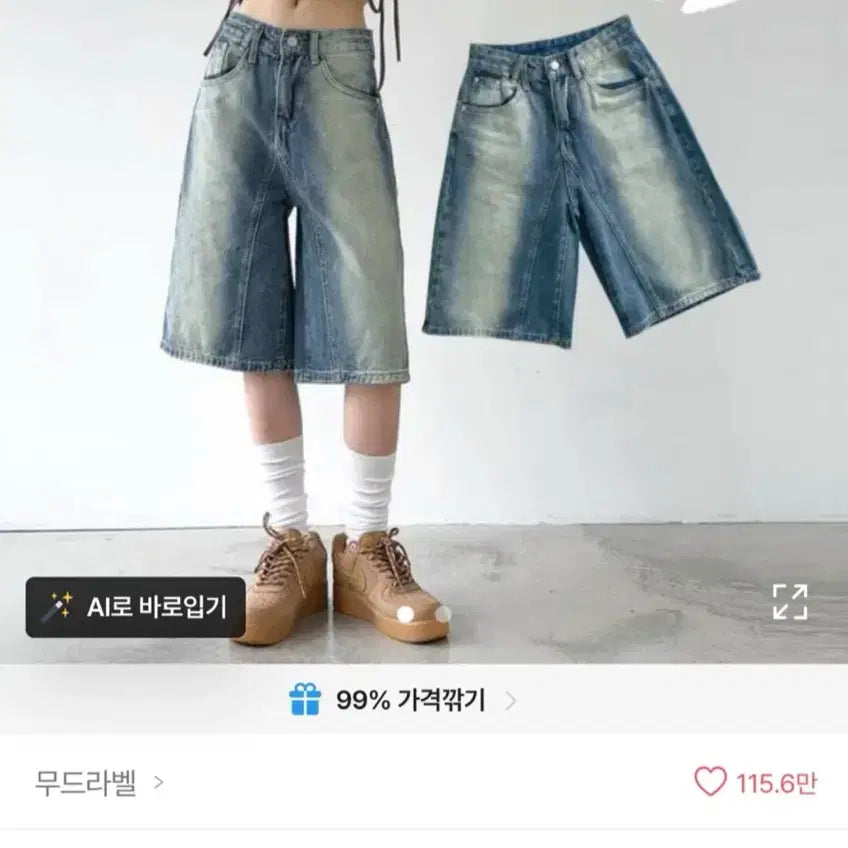Image resolution: width=848 pixels, height=848 pixels.
Task: Tap the AI로 바로입기 try-on button
Action: [x=135, y=607]
